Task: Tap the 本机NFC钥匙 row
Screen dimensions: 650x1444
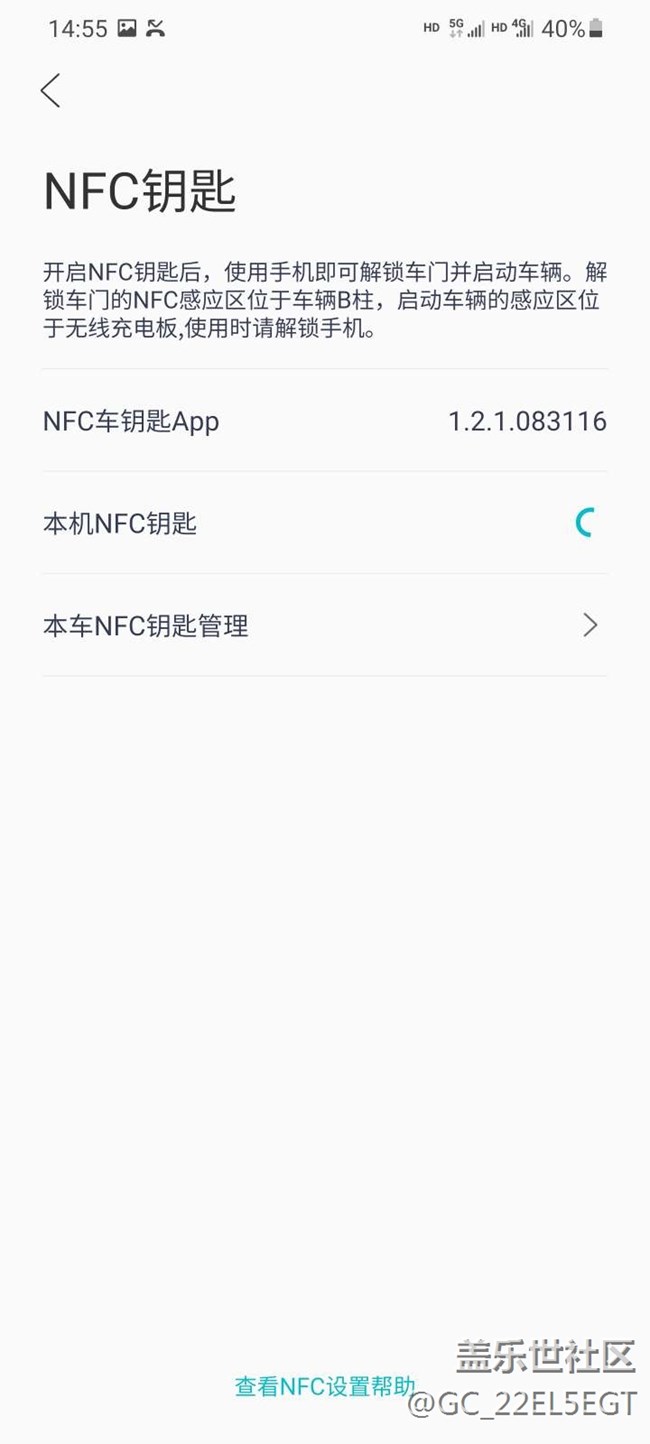Action: tap(325, 523)
